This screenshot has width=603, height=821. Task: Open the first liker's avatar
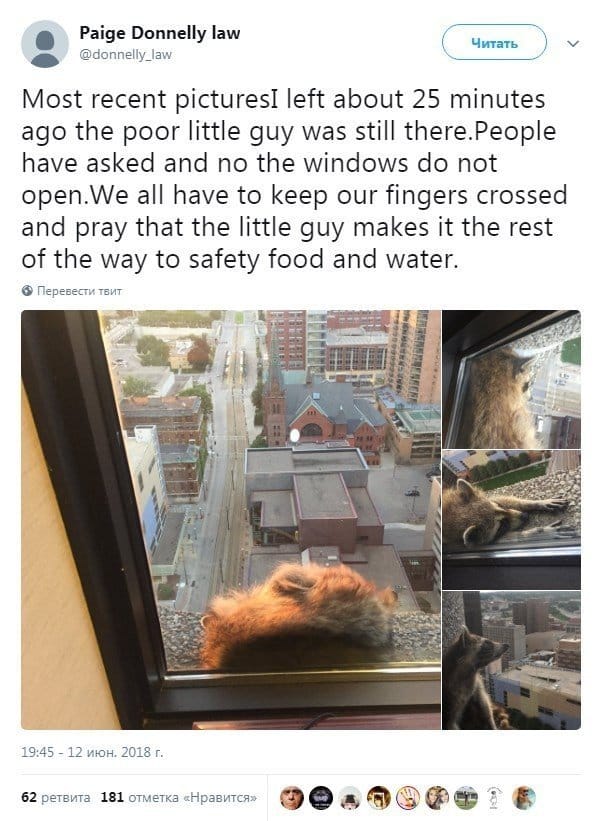click(291, 798)
